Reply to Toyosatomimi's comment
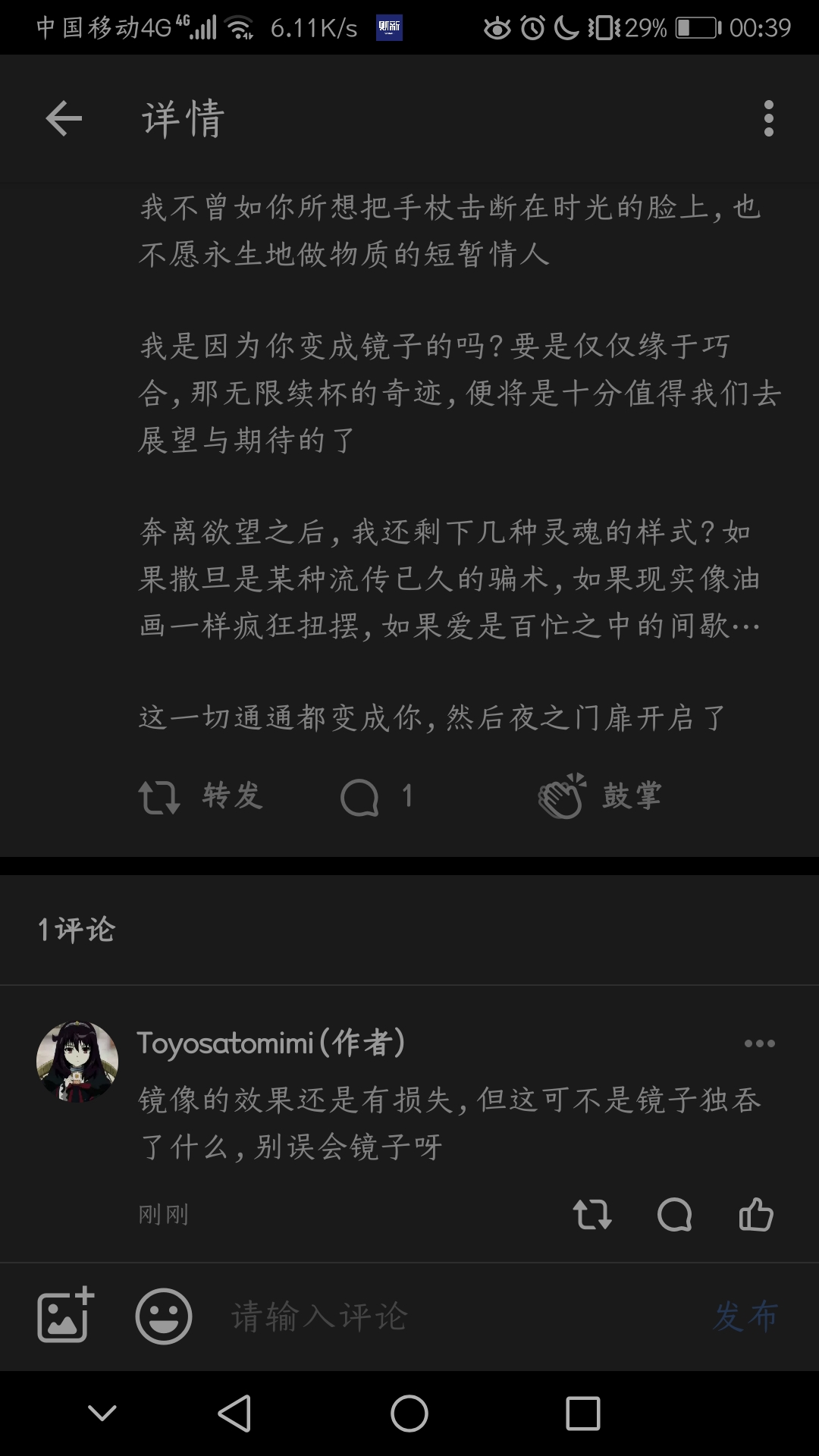Viewport: 819px width, 1456px height. click(x=674, y=1214)
